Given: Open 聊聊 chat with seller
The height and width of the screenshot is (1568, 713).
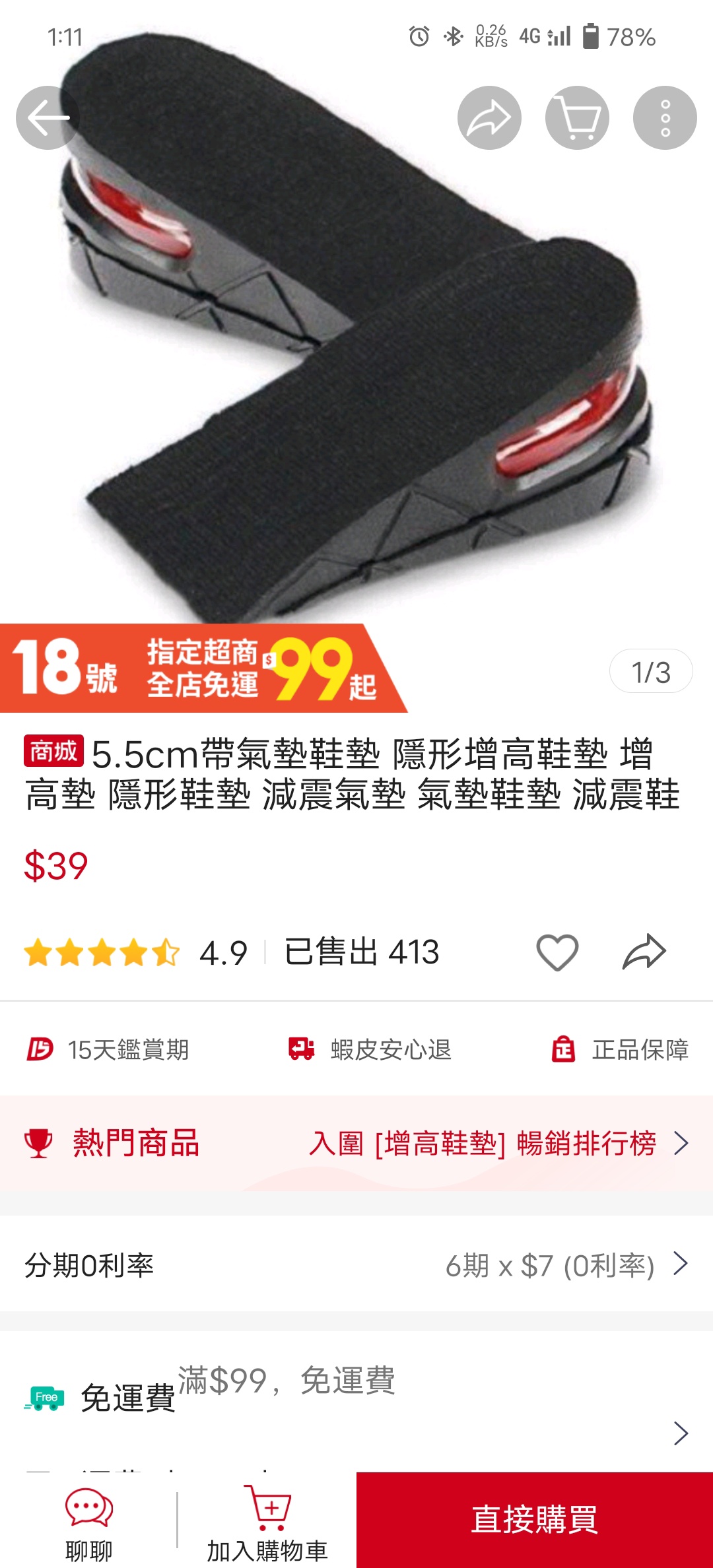Looking at the screenshot, I should point(88,1523).
